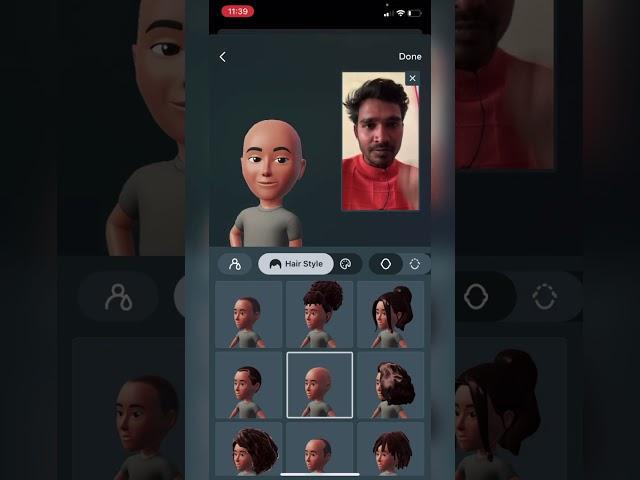Select the Hair Style tab

click(x=295, y=264)
